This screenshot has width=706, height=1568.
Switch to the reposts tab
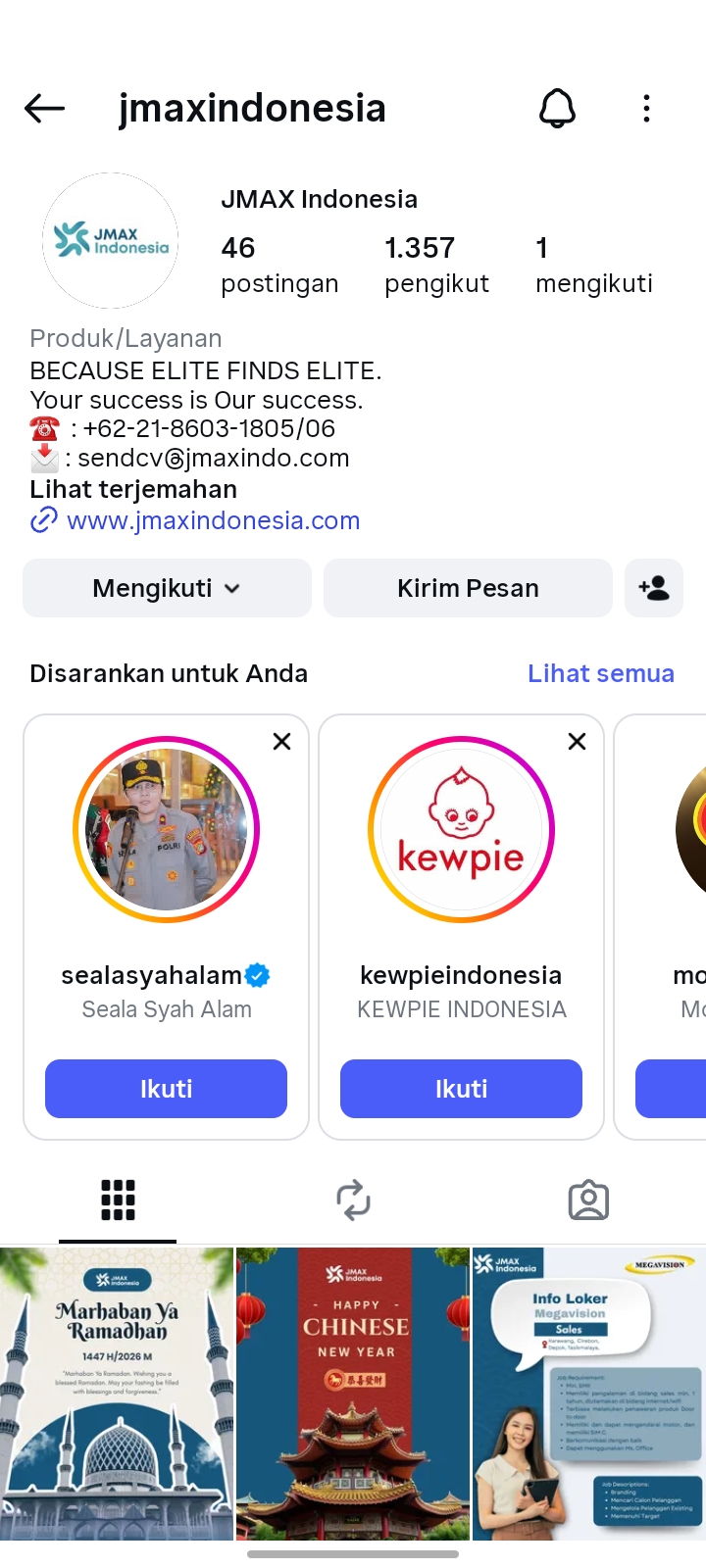353,1200
